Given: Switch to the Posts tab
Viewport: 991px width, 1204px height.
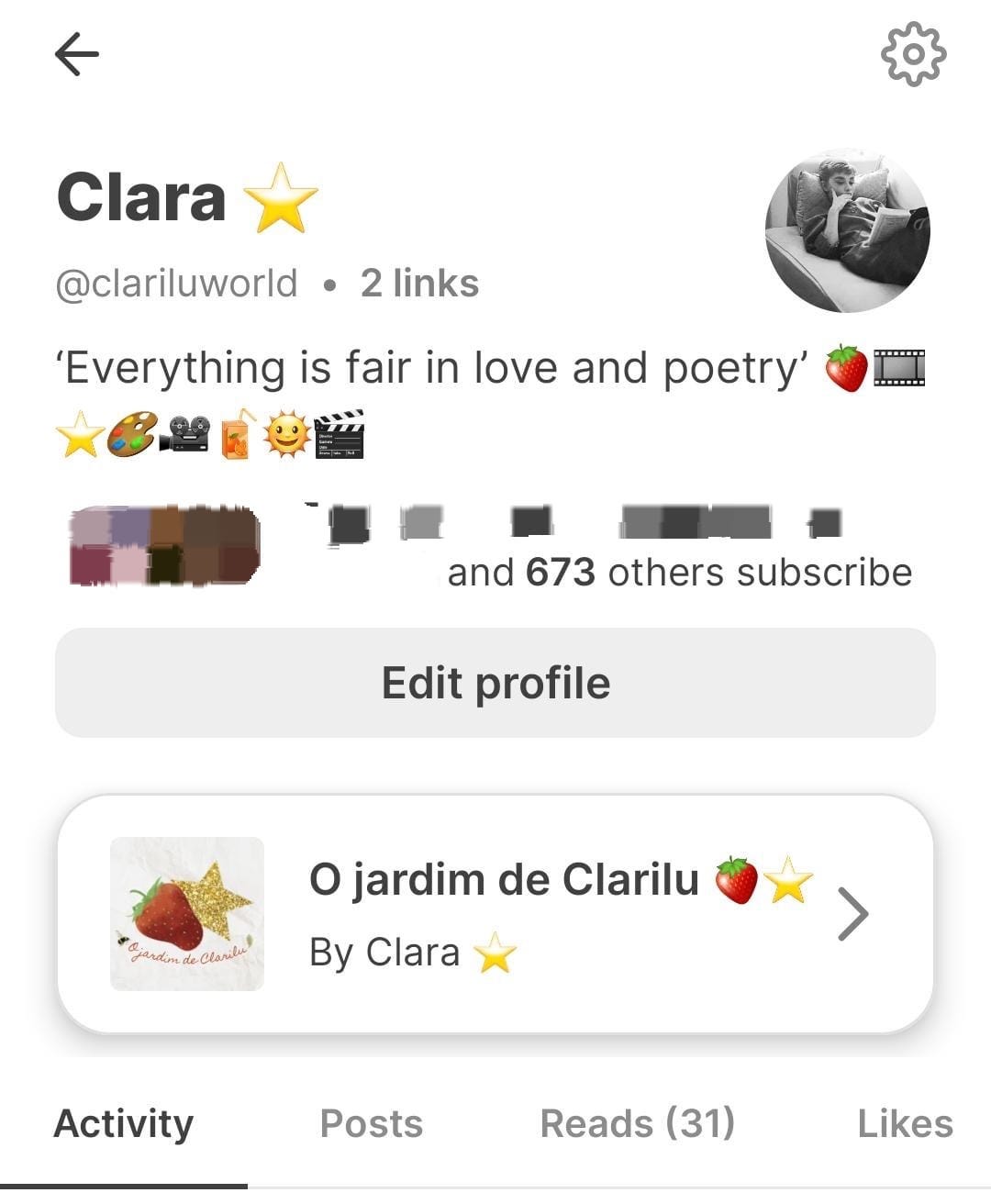Looking at the screenshot, I should pyautogui.click(x=371, y=1121).
